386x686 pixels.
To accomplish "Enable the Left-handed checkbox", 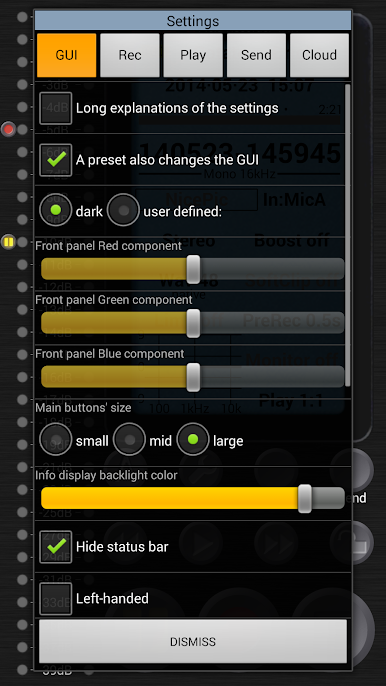I will click(56, 599).
